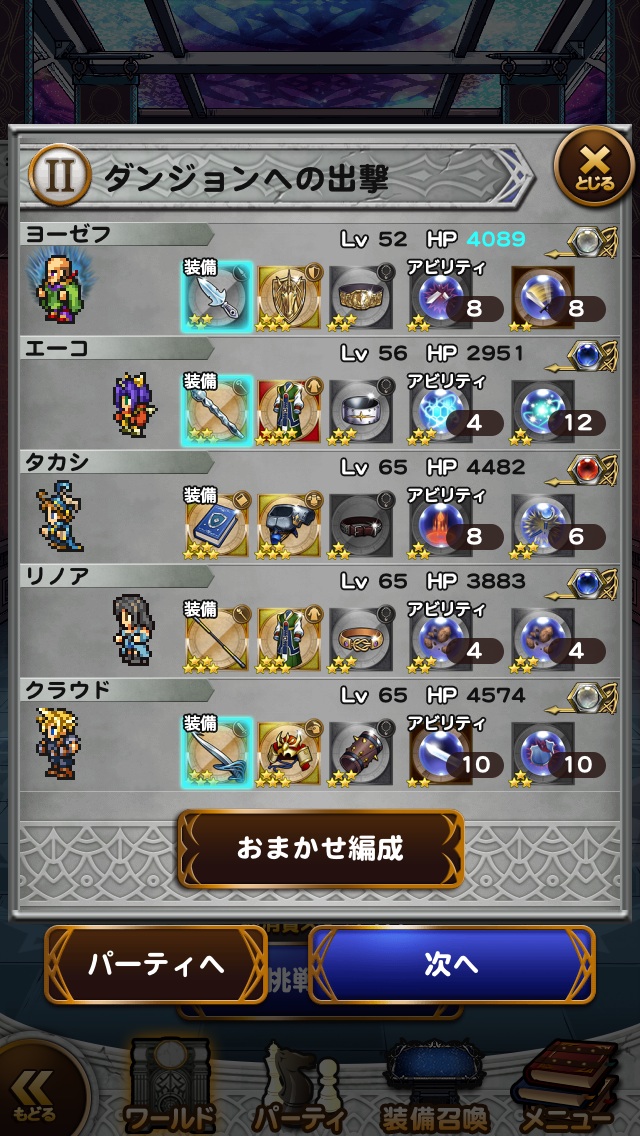
Task: Tap the おまかせ編成 auto-formation button
Action: (320, 849)
